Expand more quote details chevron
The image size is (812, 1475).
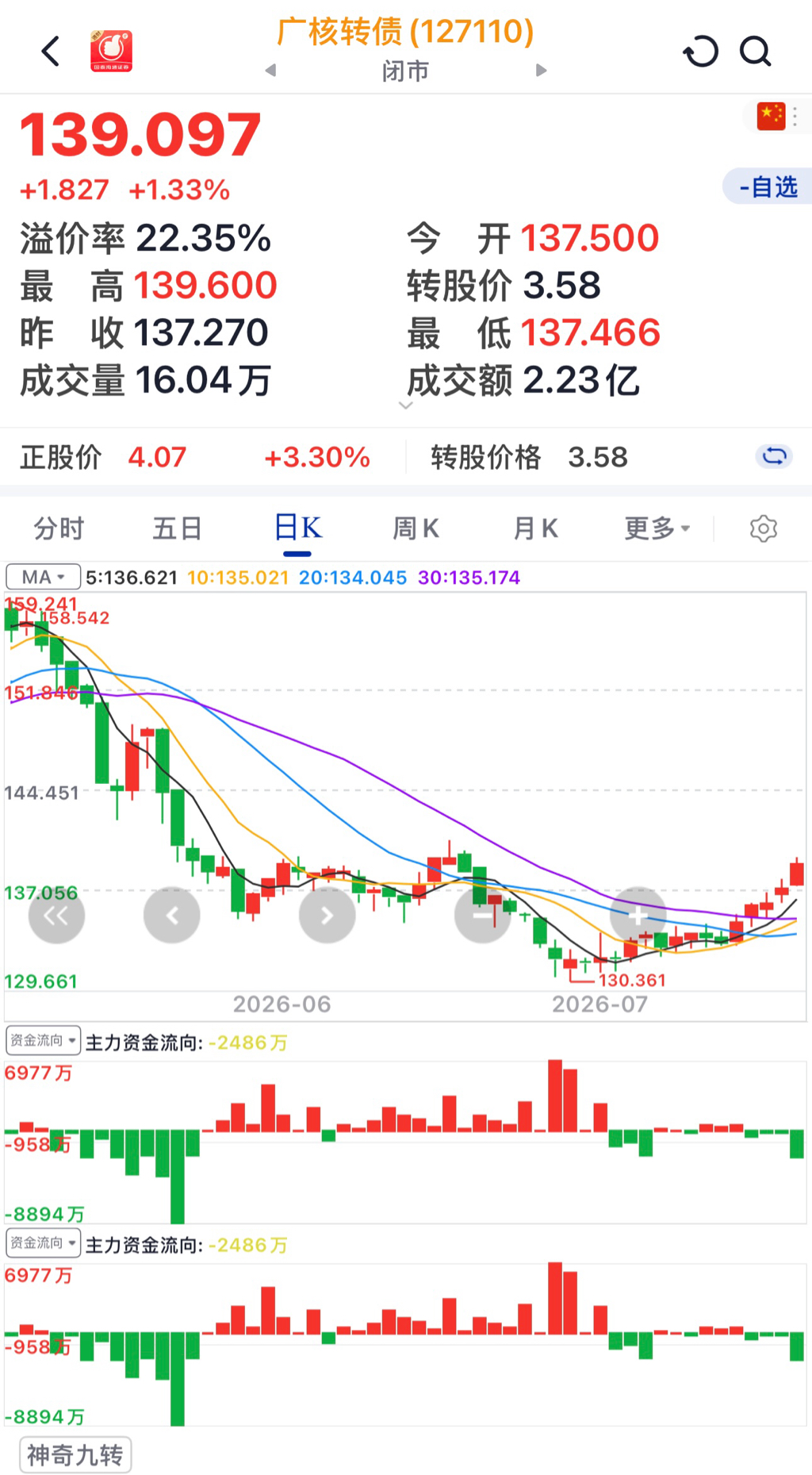click(x=406, y=405)
